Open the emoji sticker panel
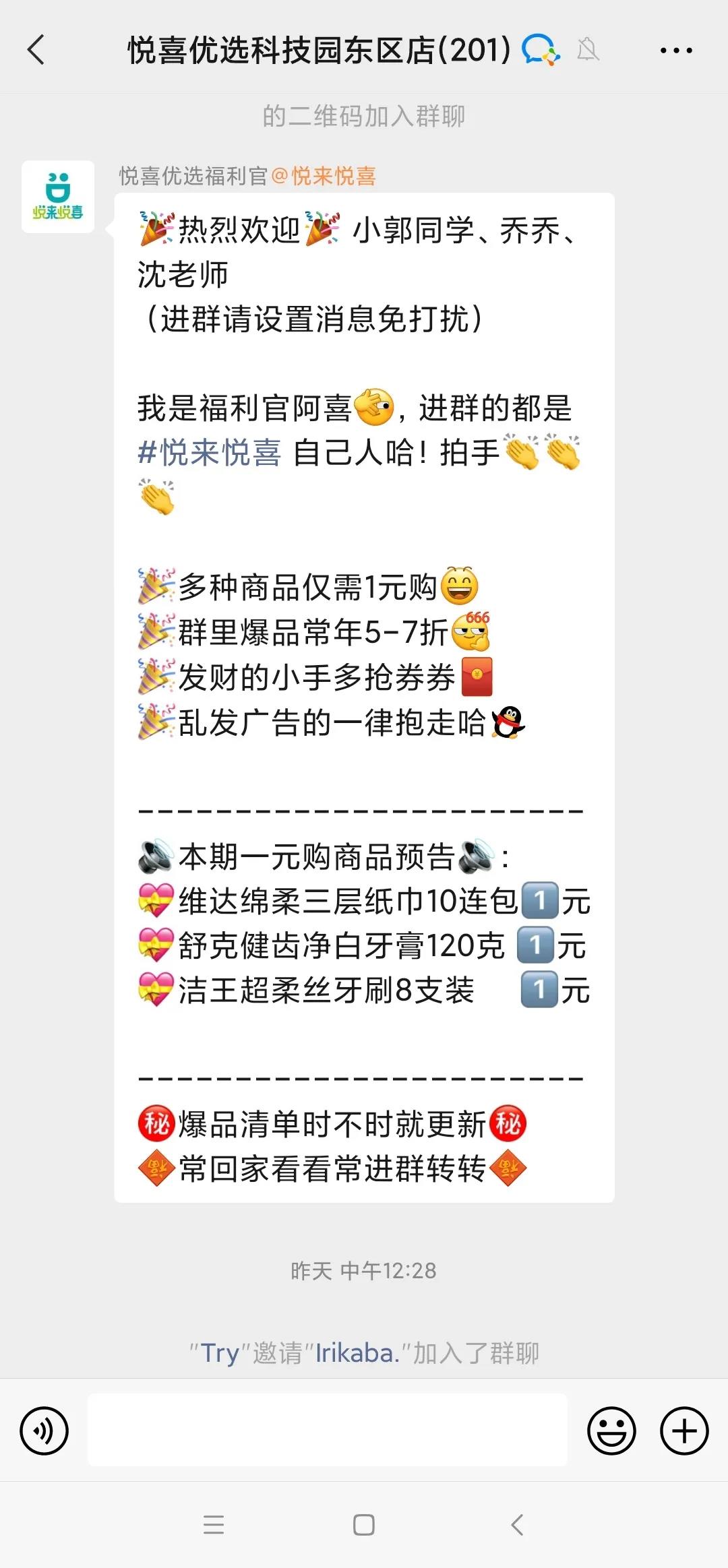 (x=611, y=1431)
